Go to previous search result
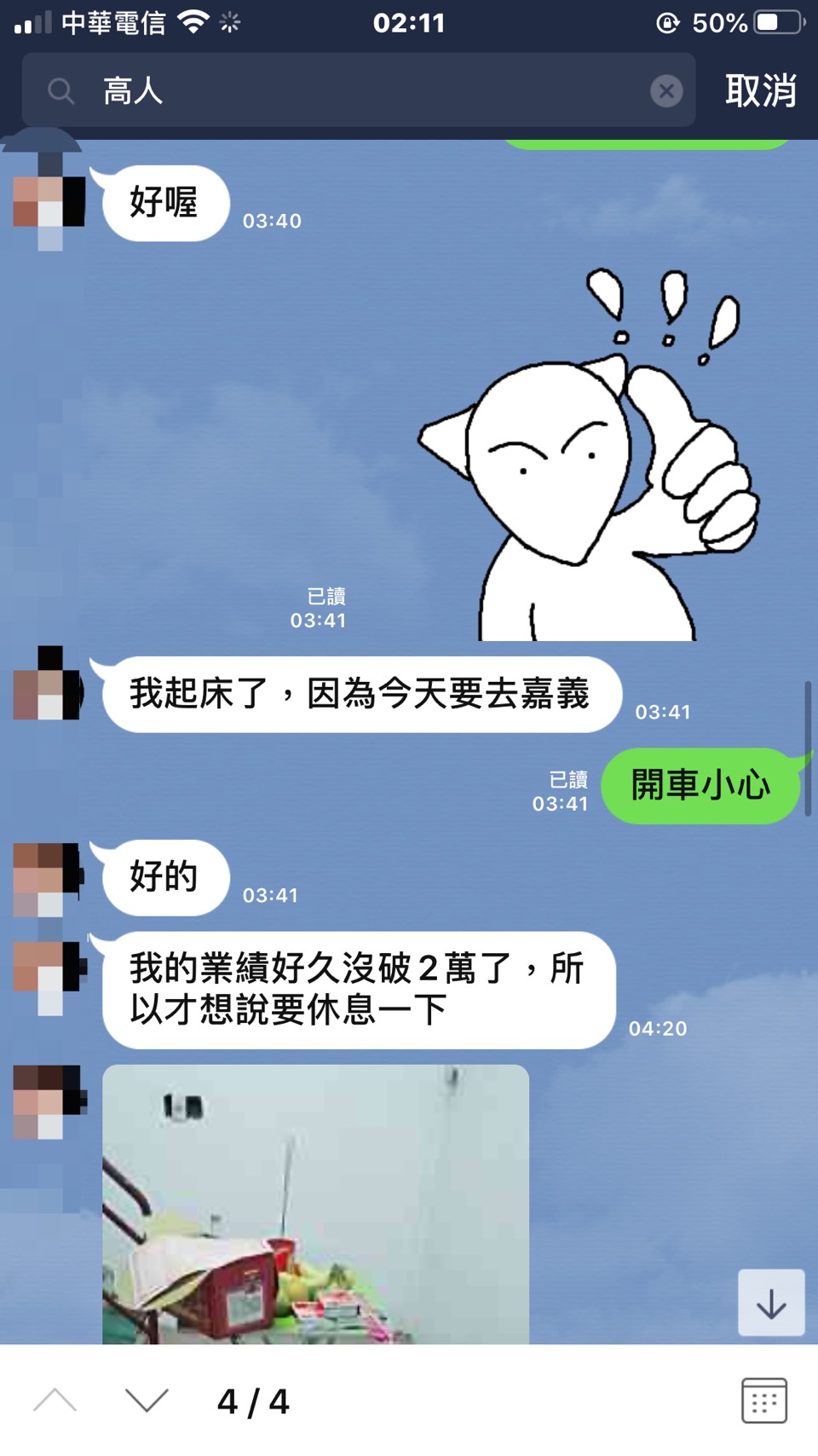 point(55,1400)
